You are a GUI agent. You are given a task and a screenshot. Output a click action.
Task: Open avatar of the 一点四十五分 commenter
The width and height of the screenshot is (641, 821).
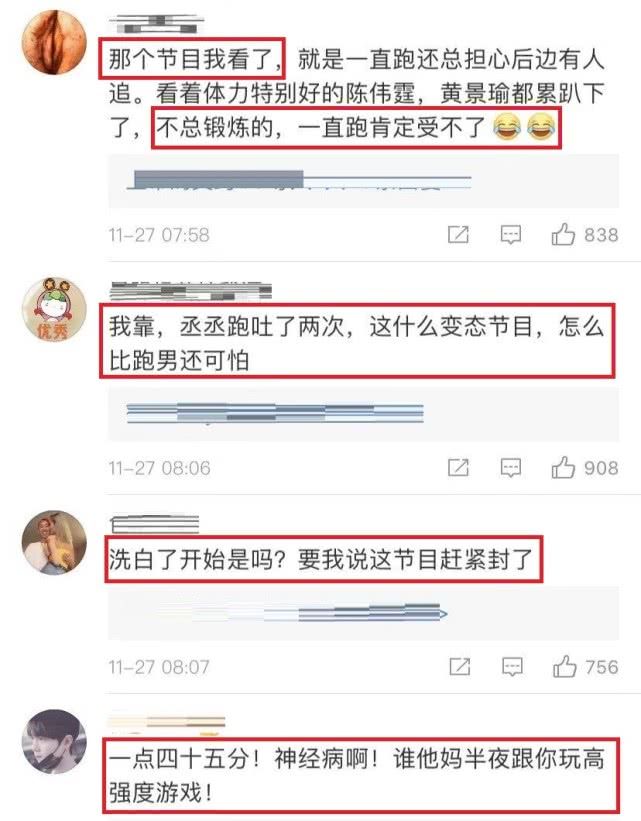point(54,741)
